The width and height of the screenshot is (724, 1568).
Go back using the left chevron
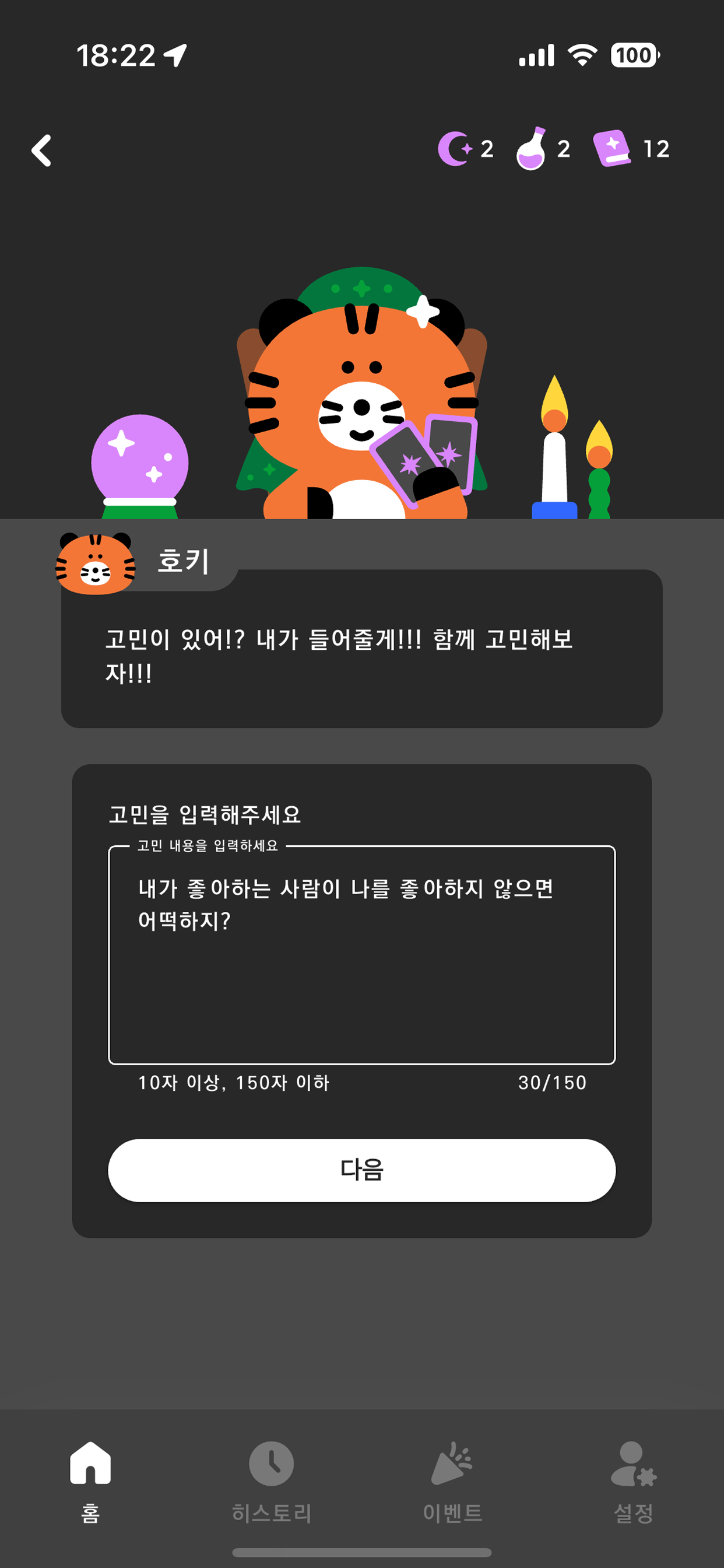(42, 151)
